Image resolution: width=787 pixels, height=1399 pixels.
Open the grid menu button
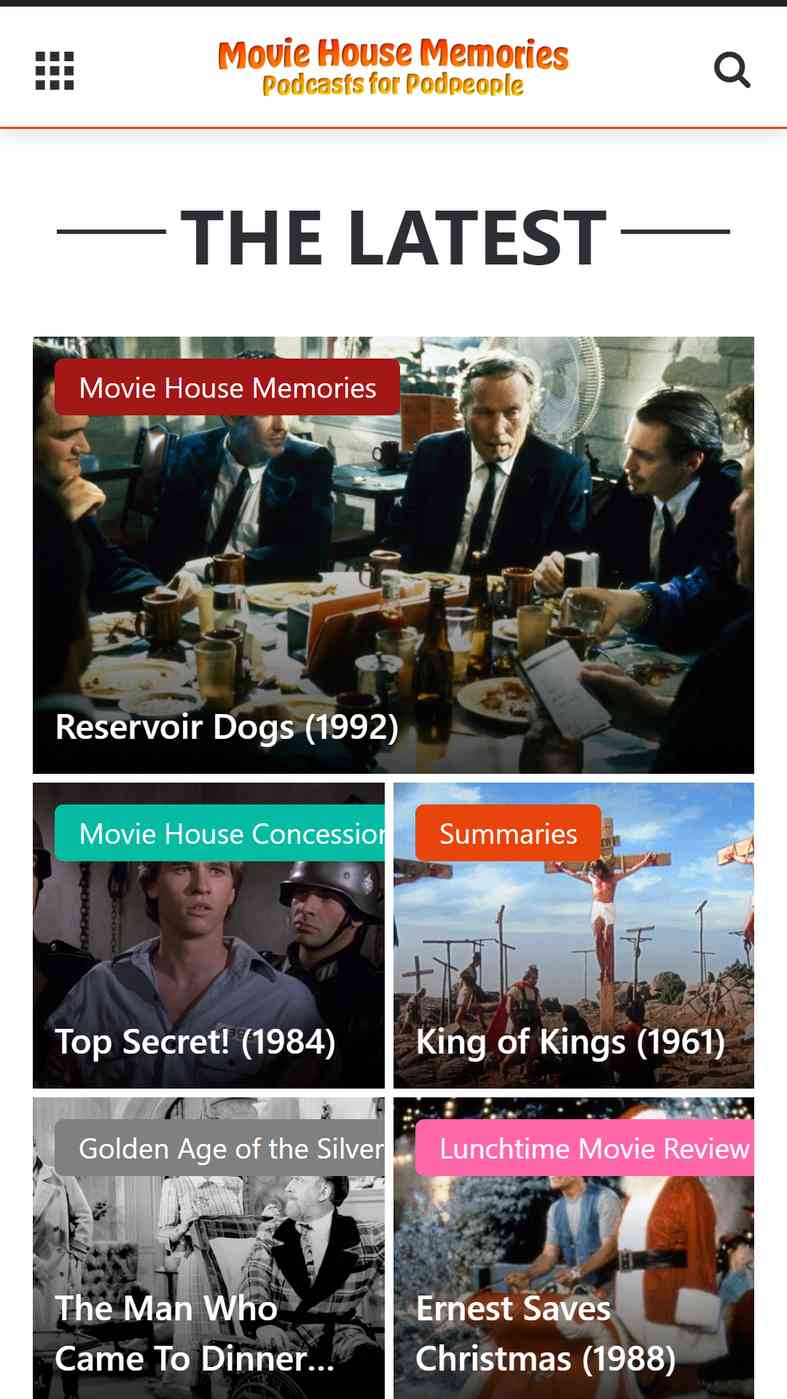coord(55,71)
